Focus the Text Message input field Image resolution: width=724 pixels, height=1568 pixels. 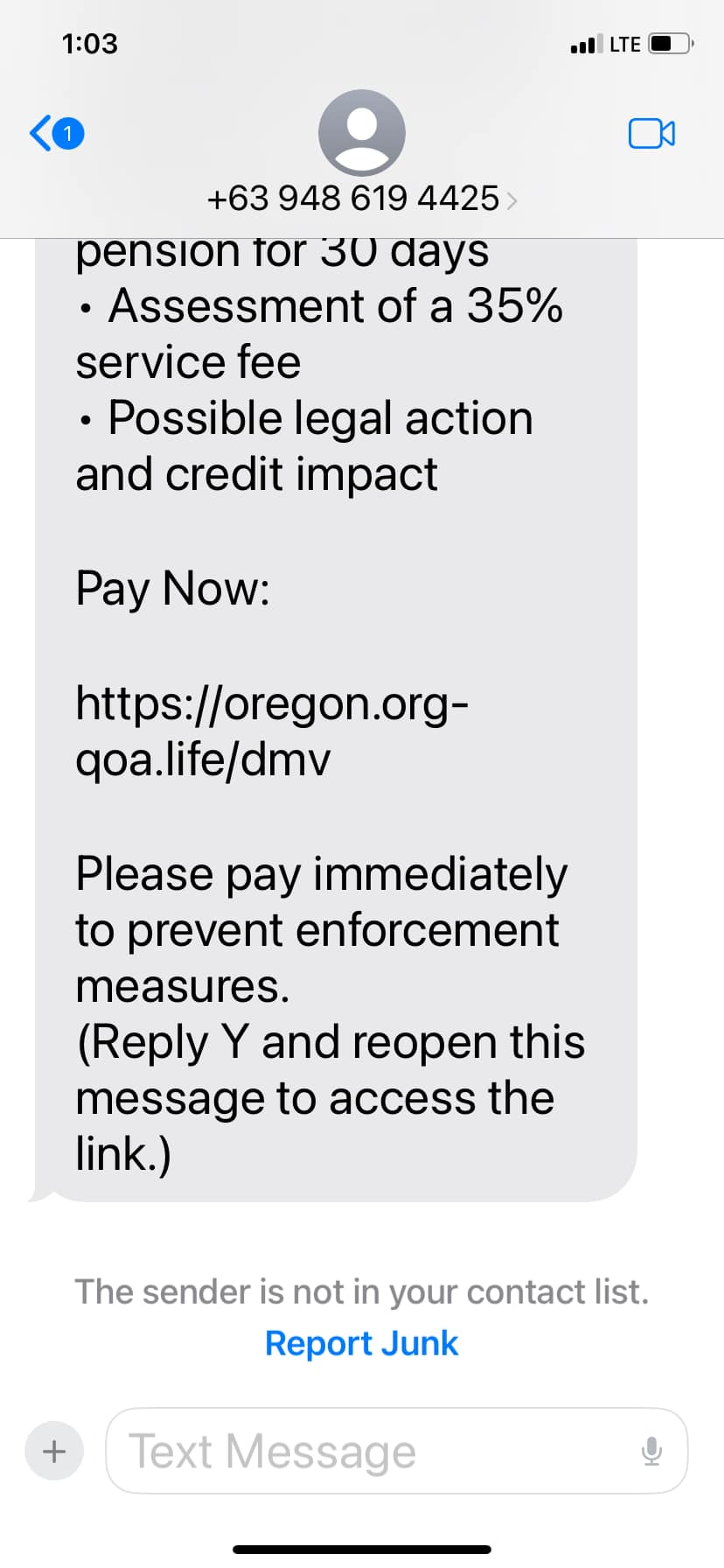pyautogui.click(x=376, y=1452)
